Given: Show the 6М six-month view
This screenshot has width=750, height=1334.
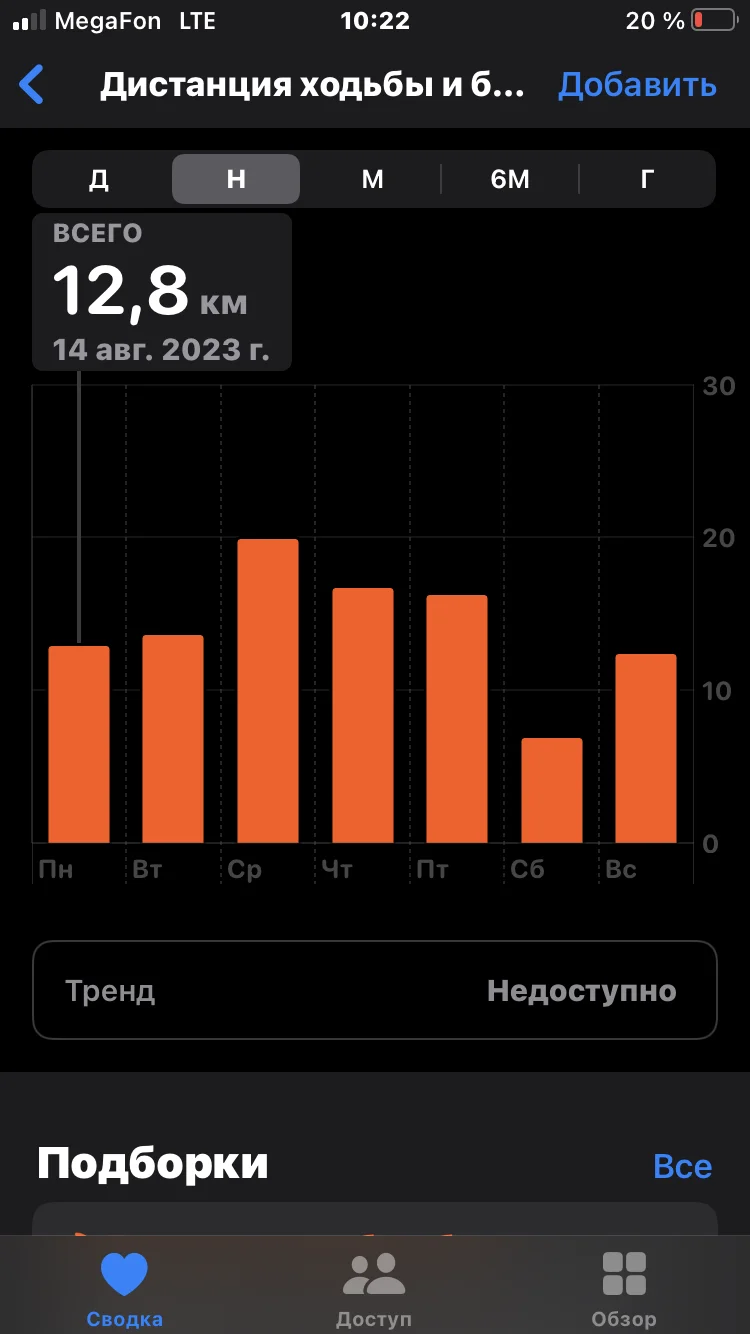Looking at the screenshot, I should coord(510,179).
